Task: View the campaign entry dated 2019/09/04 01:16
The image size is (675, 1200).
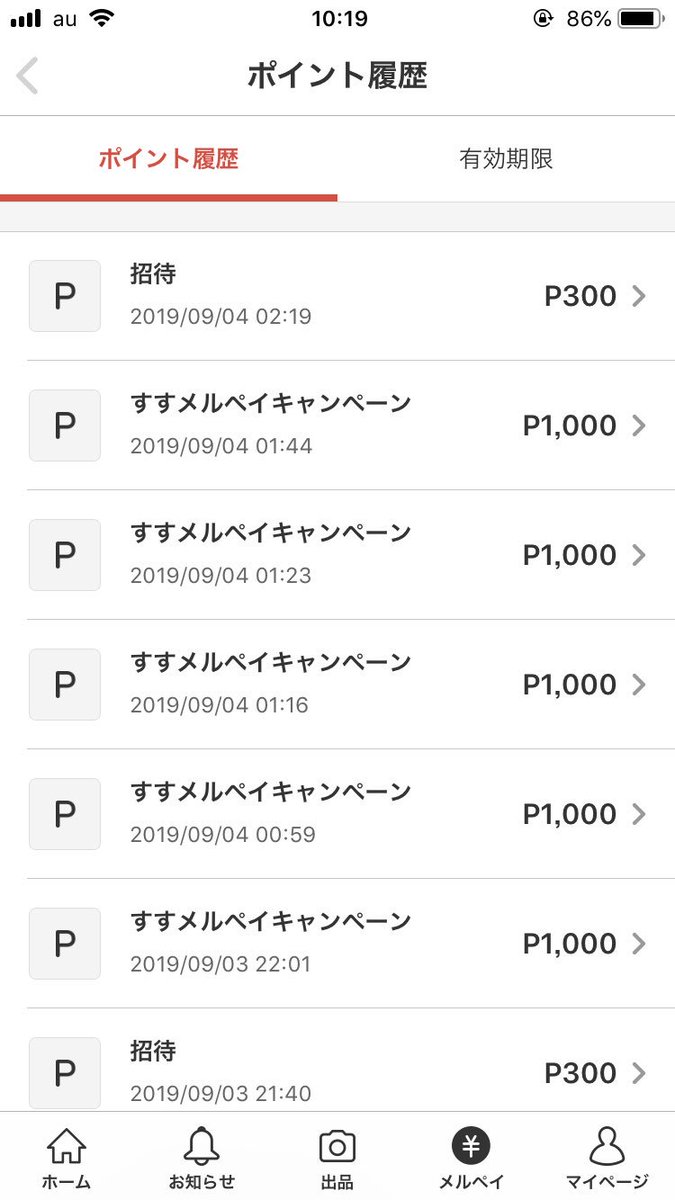Action: pyautogui.click(x=337, y=684)
